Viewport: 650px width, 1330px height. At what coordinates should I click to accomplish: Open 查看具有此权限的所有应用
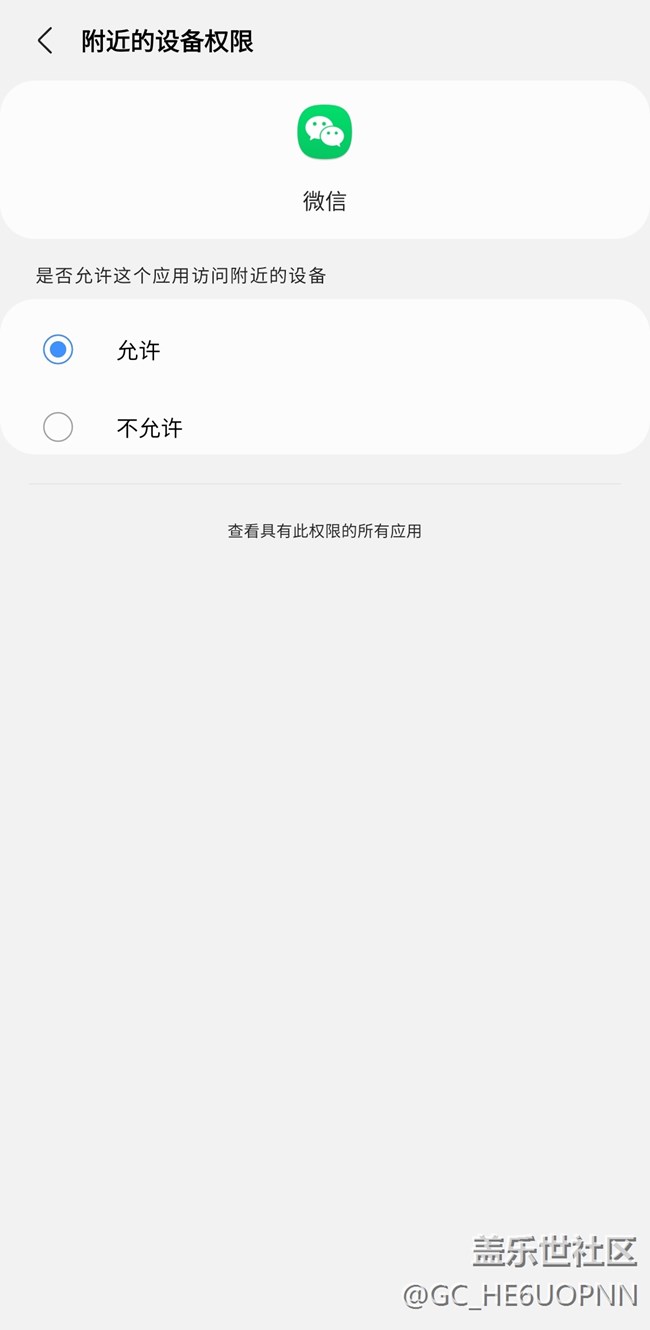pos(324,531)
